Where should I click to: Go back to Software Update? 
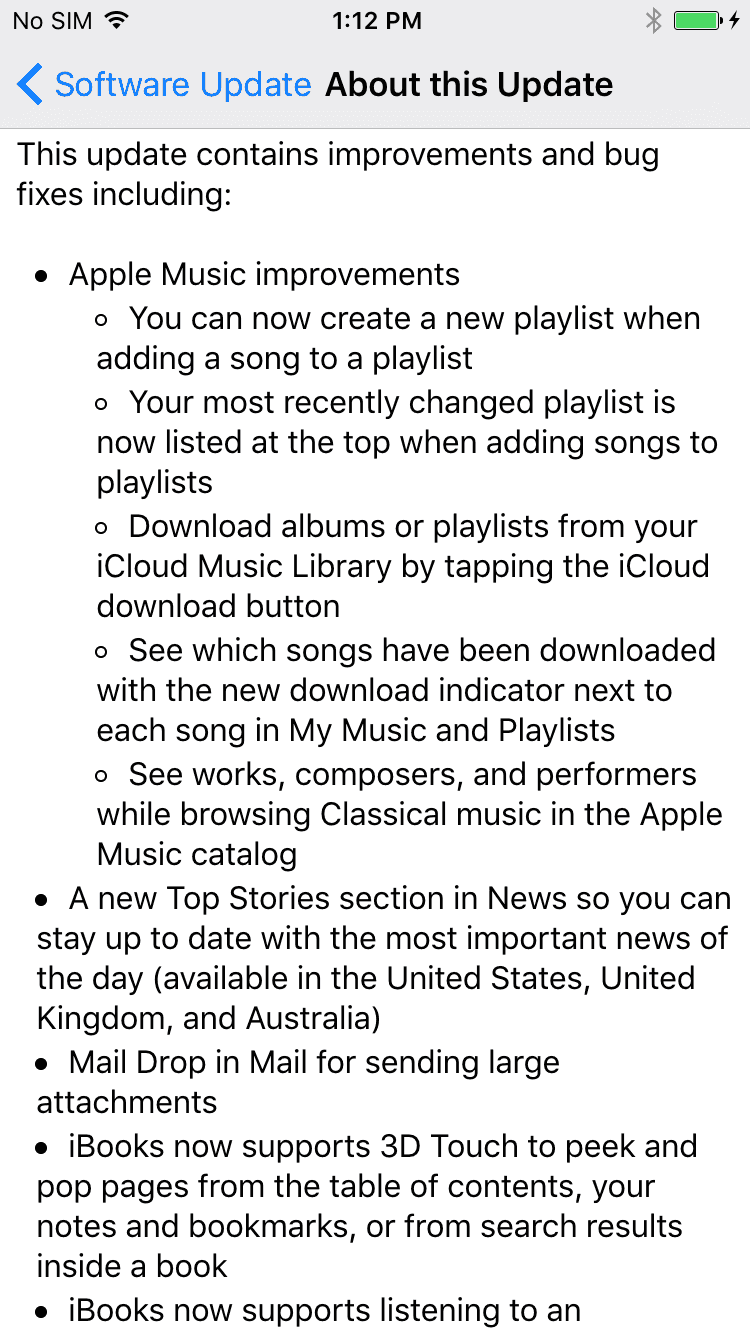(x=165, y=85)
